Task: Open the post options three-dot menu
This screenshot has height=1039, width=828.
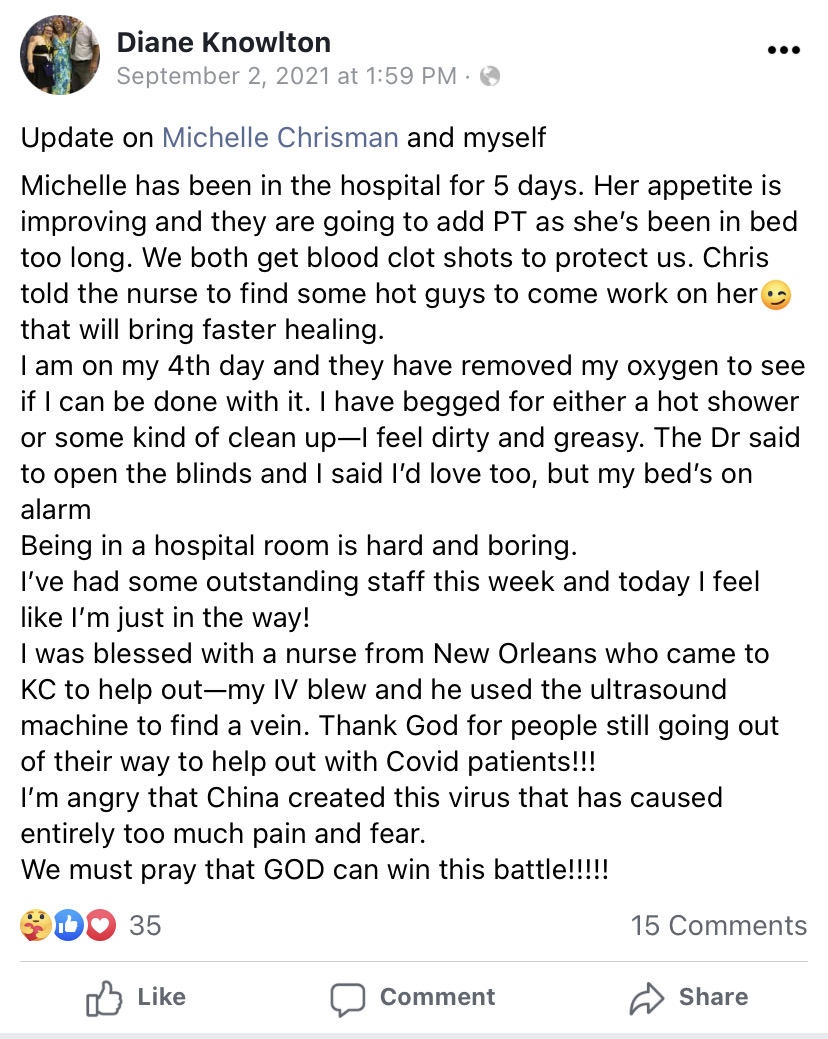Action: 782,51
